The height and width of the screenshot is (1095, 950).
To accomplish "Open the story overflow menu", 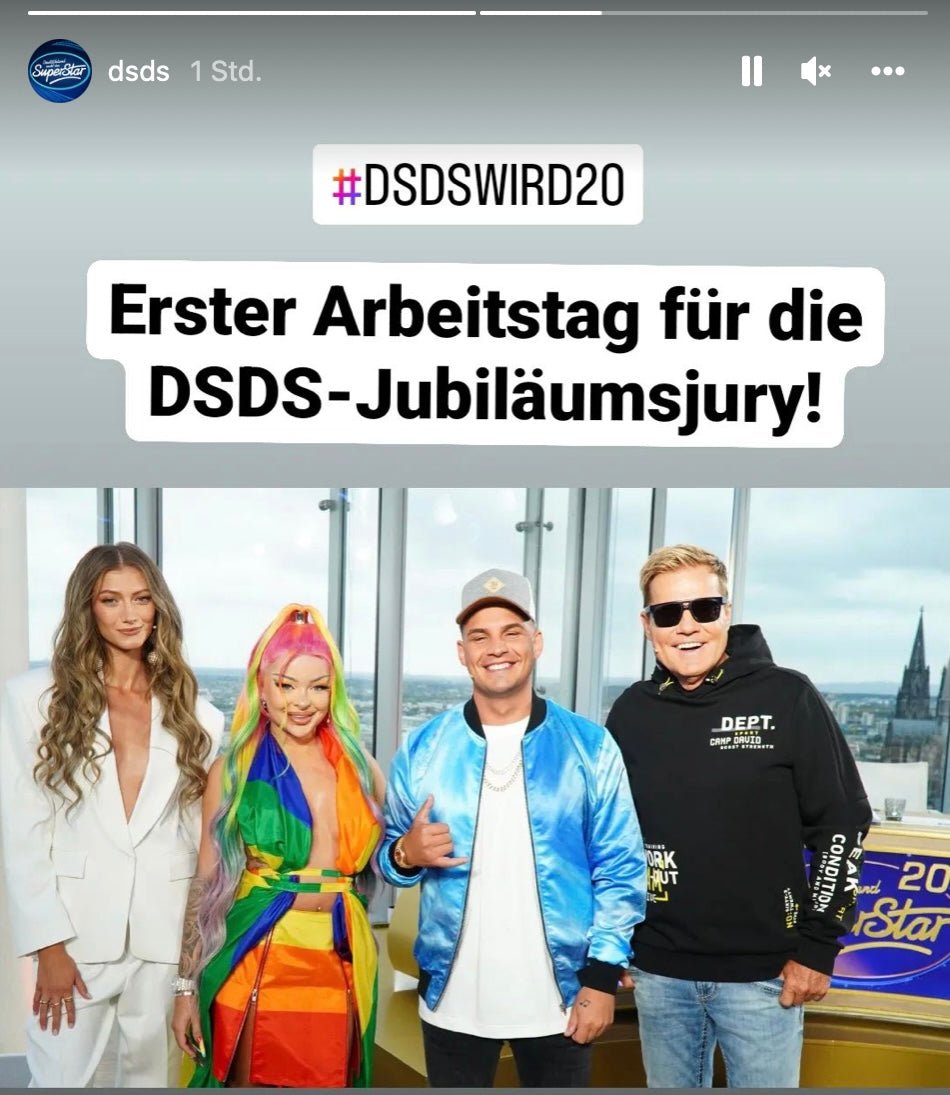I will [x=887, y=71].
